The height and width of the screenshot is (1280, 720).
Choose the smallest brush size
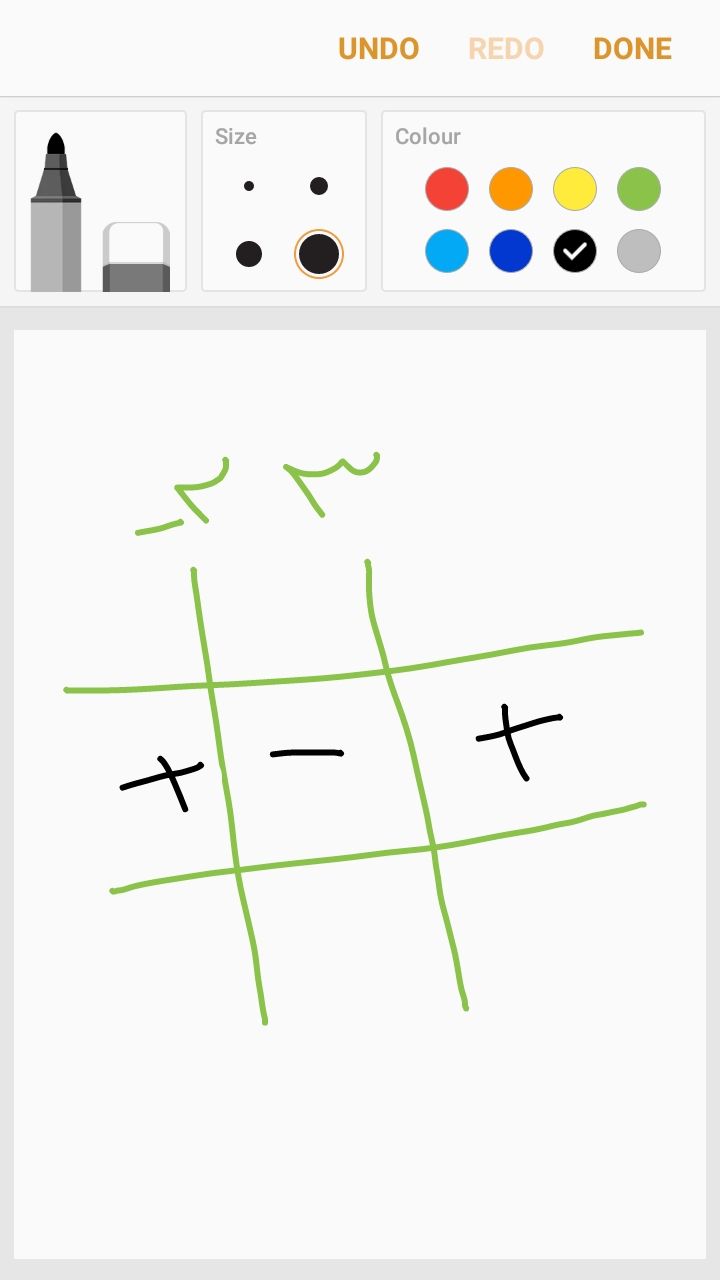[x=249, y=186]
